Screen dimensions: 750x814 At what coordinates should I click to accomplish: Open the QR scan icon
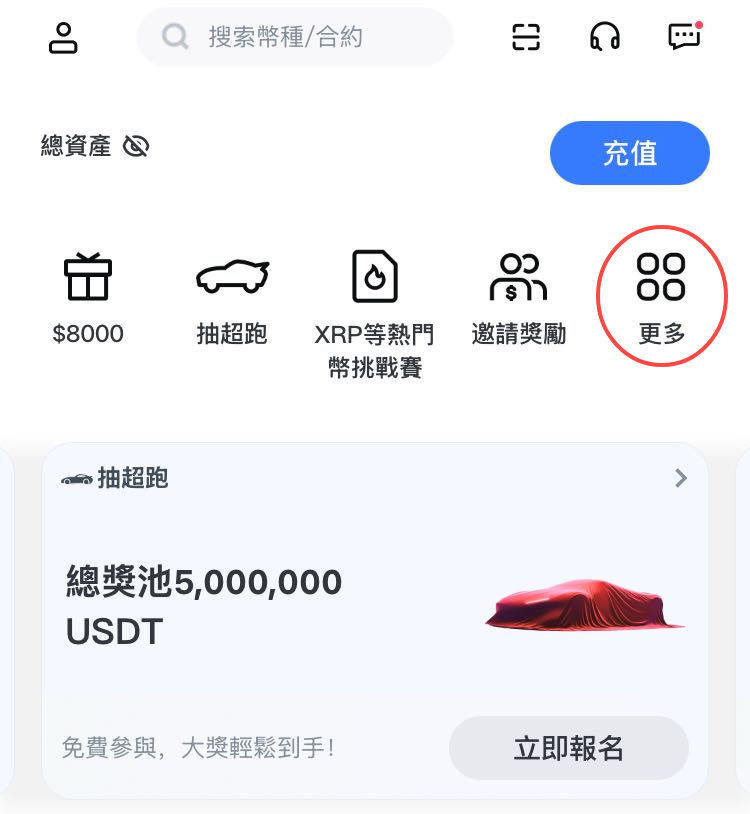(526, 37)
